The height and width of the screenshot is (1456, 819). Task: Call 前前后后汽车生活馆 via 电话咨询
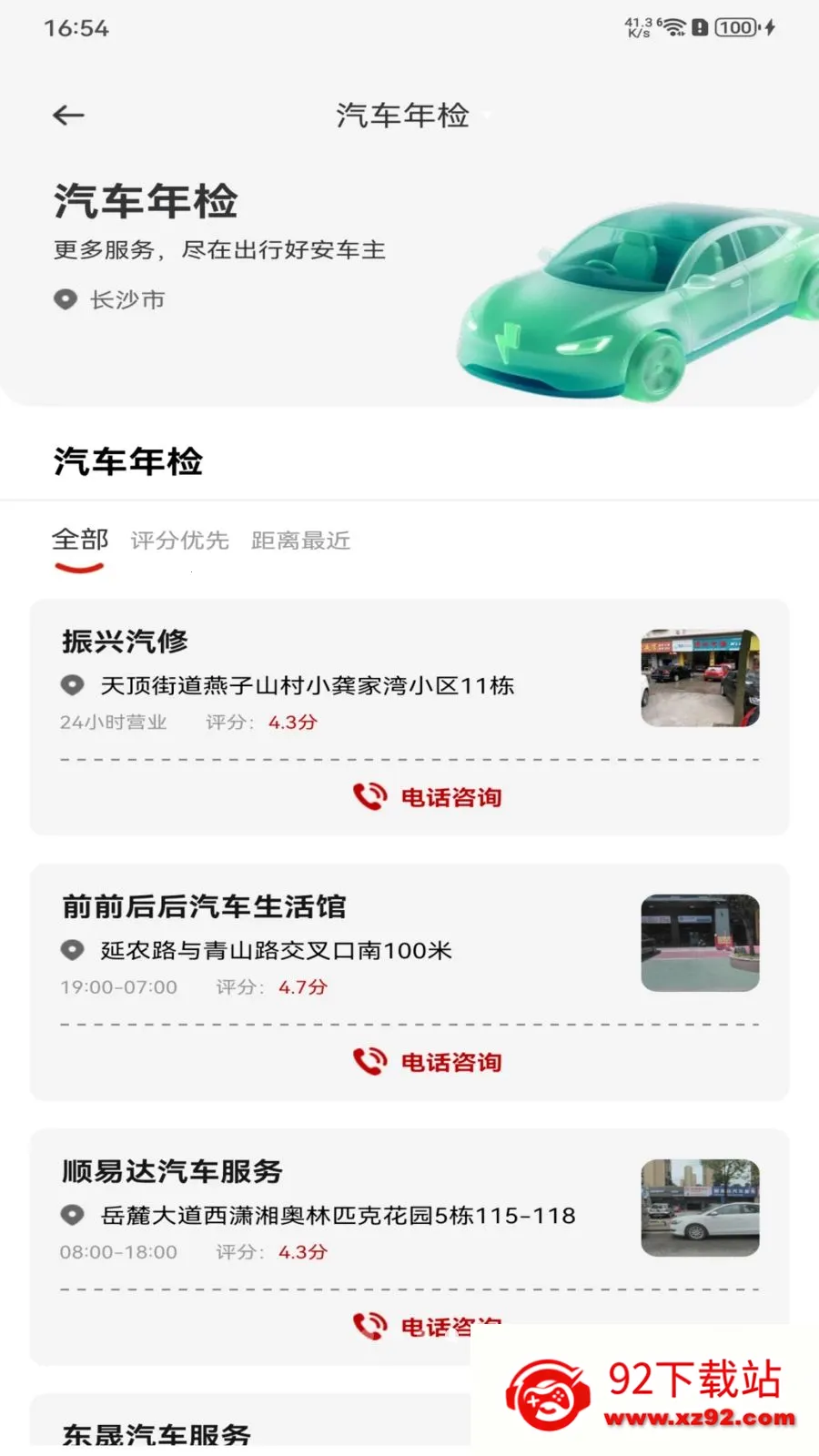(428, 1062)
